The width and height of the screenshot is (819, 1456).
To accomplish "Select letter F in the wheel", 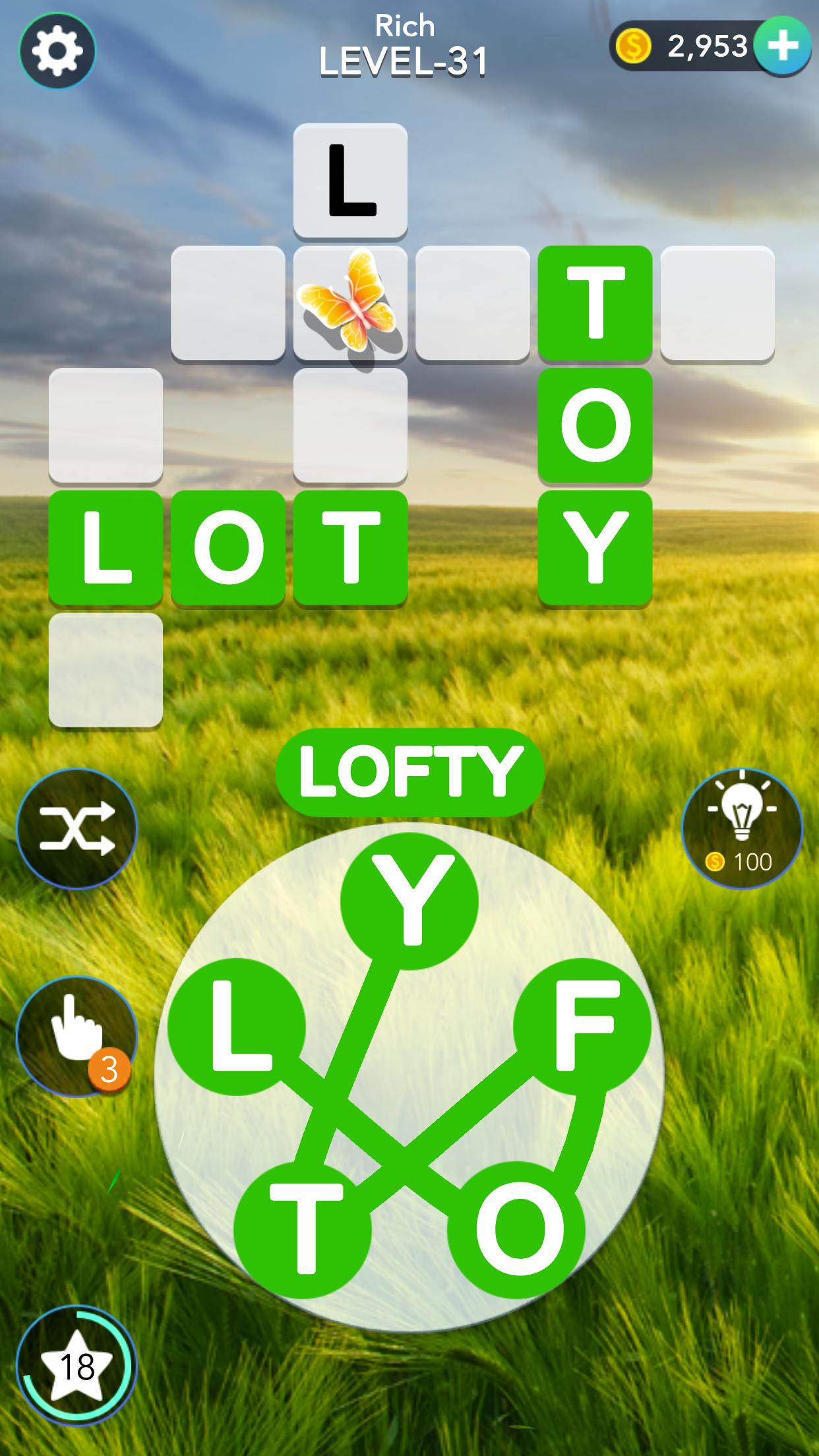I will click(x=582, y=1027).
